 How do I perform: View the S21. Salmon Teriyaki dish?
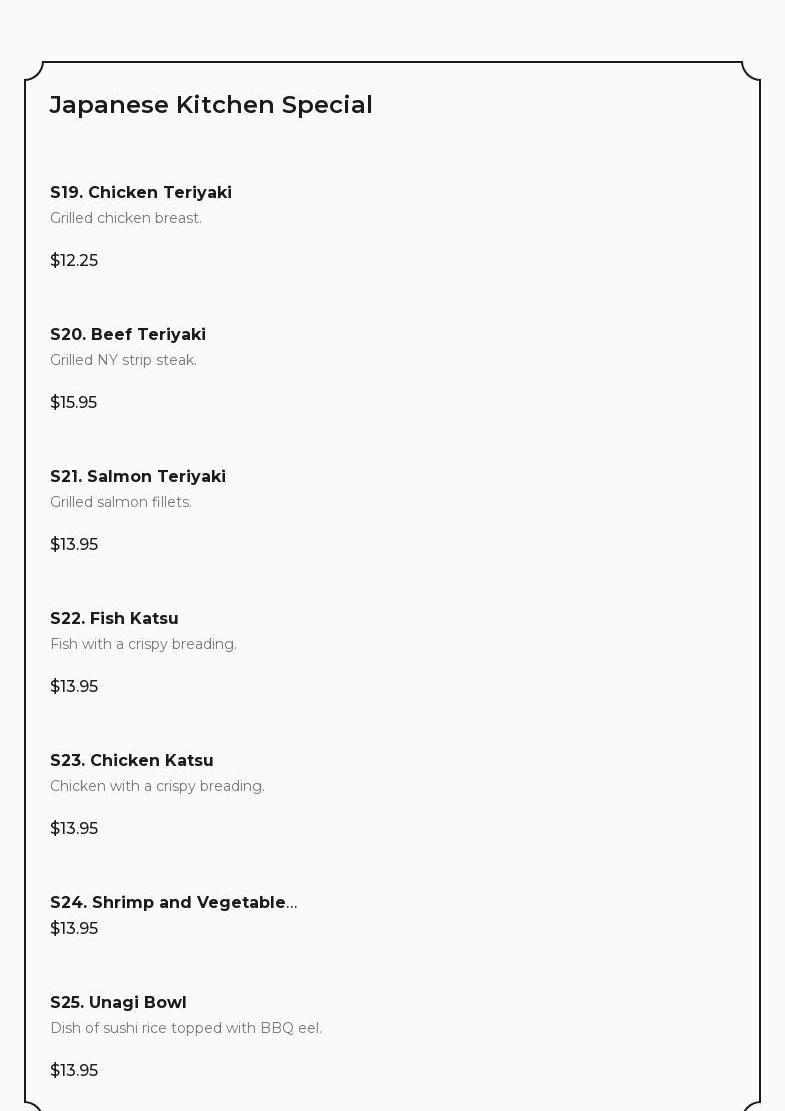coord(138,476)
